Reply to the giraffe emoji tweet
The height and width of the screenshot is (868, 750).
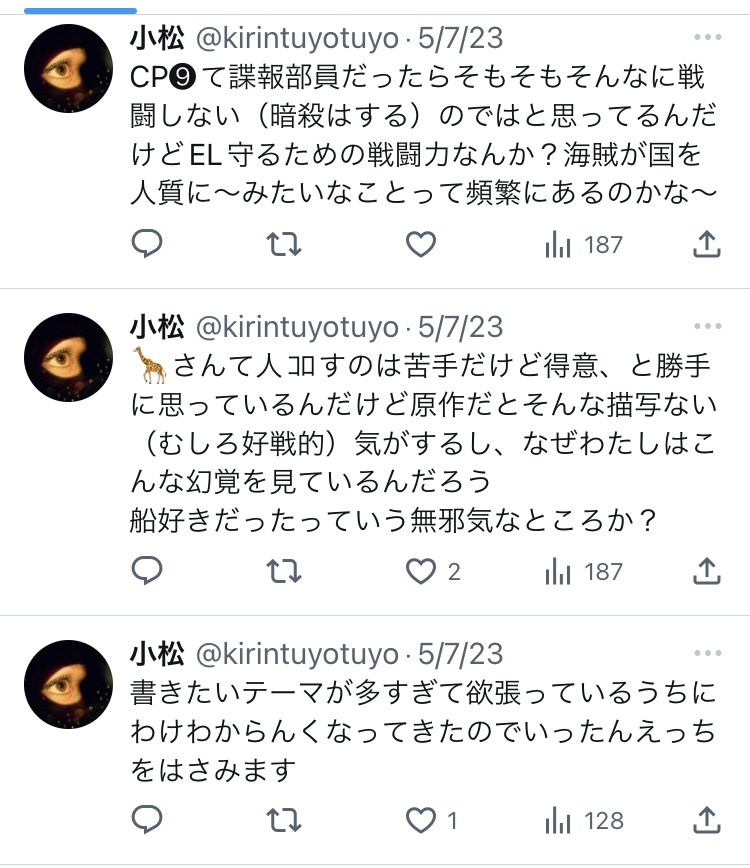147,571
